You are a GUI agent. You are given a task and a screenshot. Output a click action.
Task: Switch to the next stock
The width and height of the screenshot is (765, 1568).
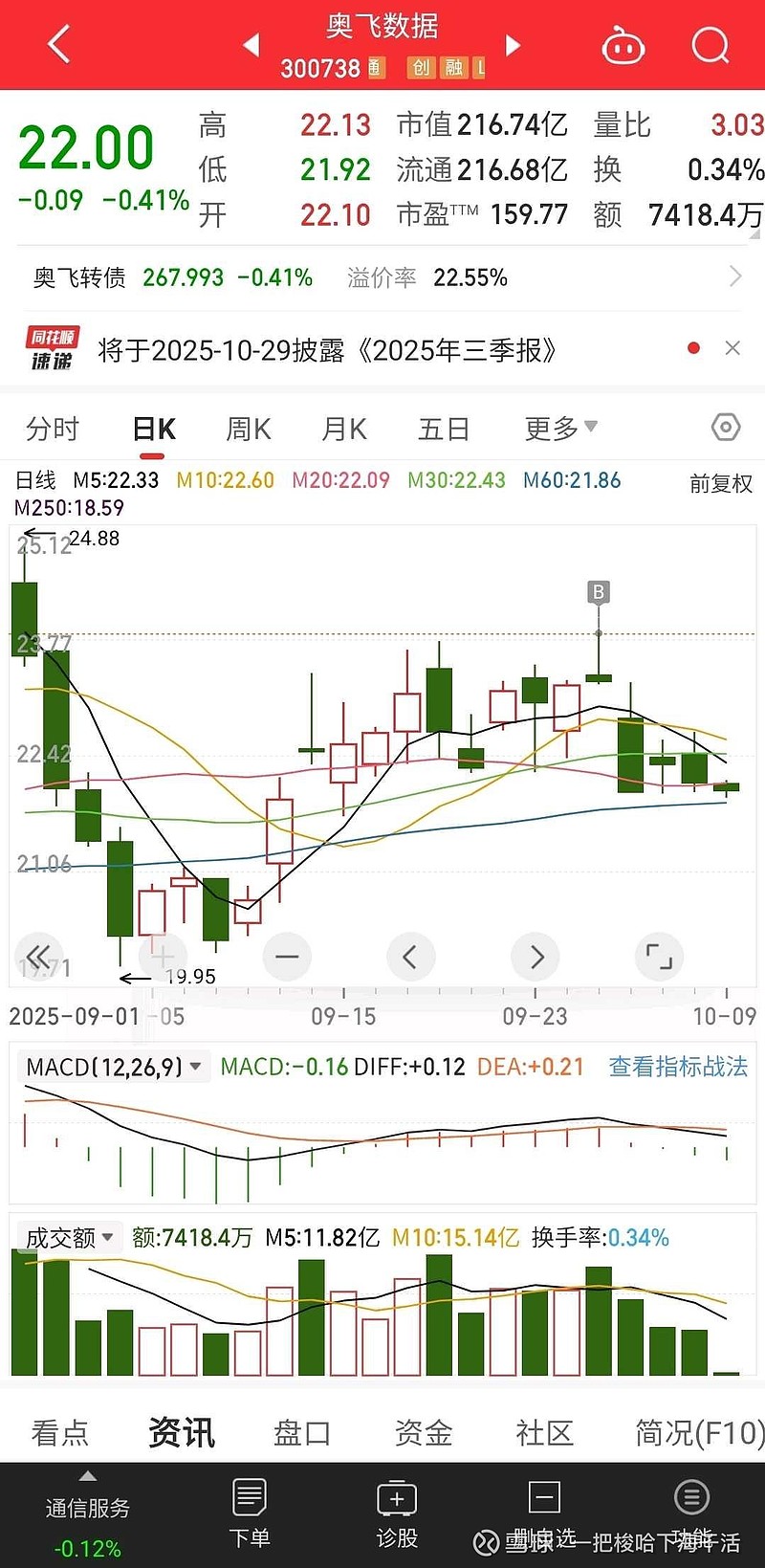[513, 44]
